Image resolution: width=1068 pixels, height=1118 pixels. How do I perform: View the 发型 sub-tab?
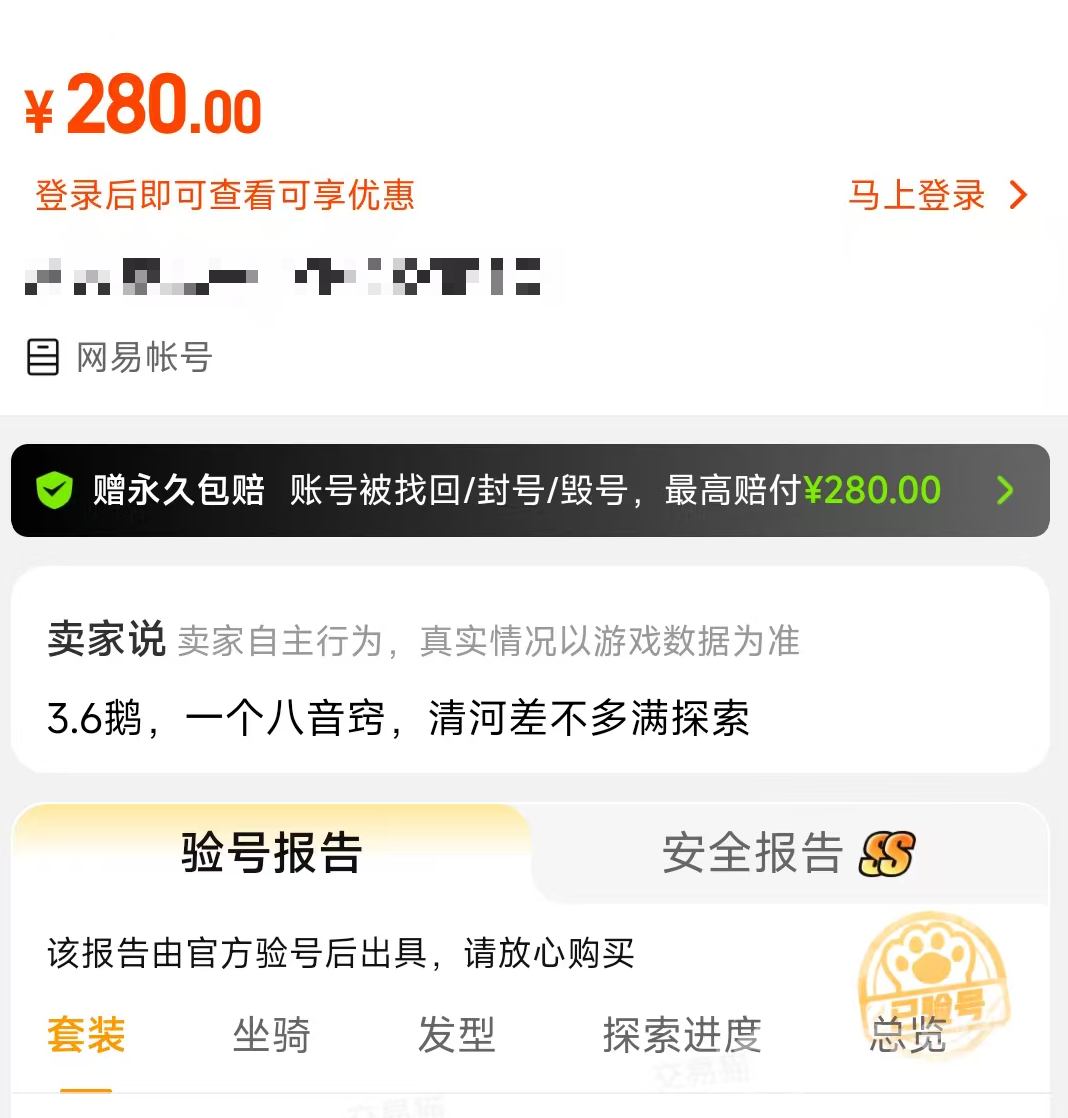tap(456, 1035)
